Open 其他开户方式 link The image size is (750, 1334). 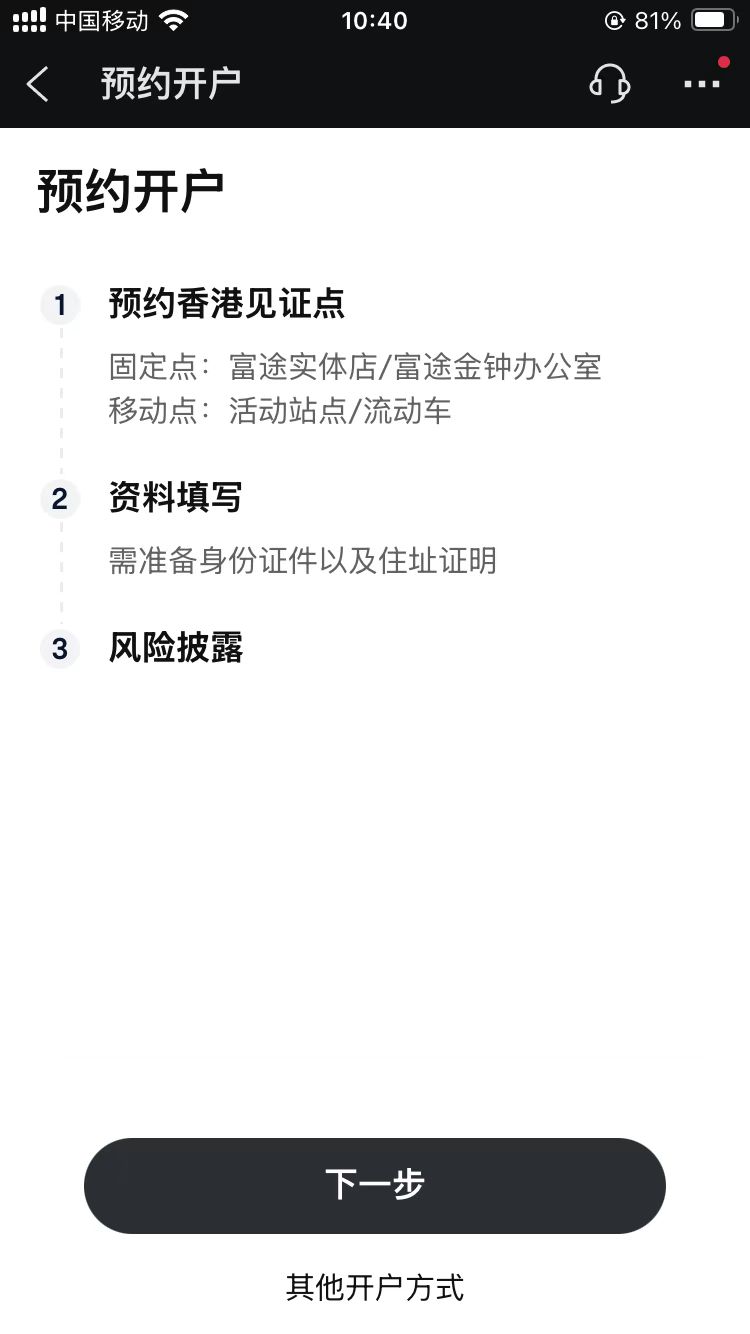(x=375, y=1287)
